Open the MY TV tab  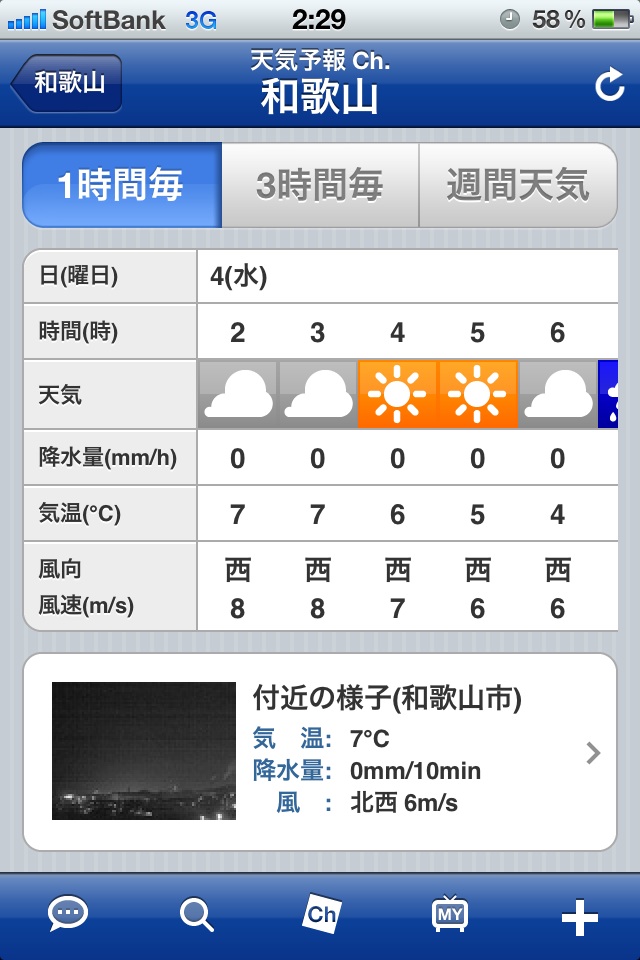coord(449,914)
